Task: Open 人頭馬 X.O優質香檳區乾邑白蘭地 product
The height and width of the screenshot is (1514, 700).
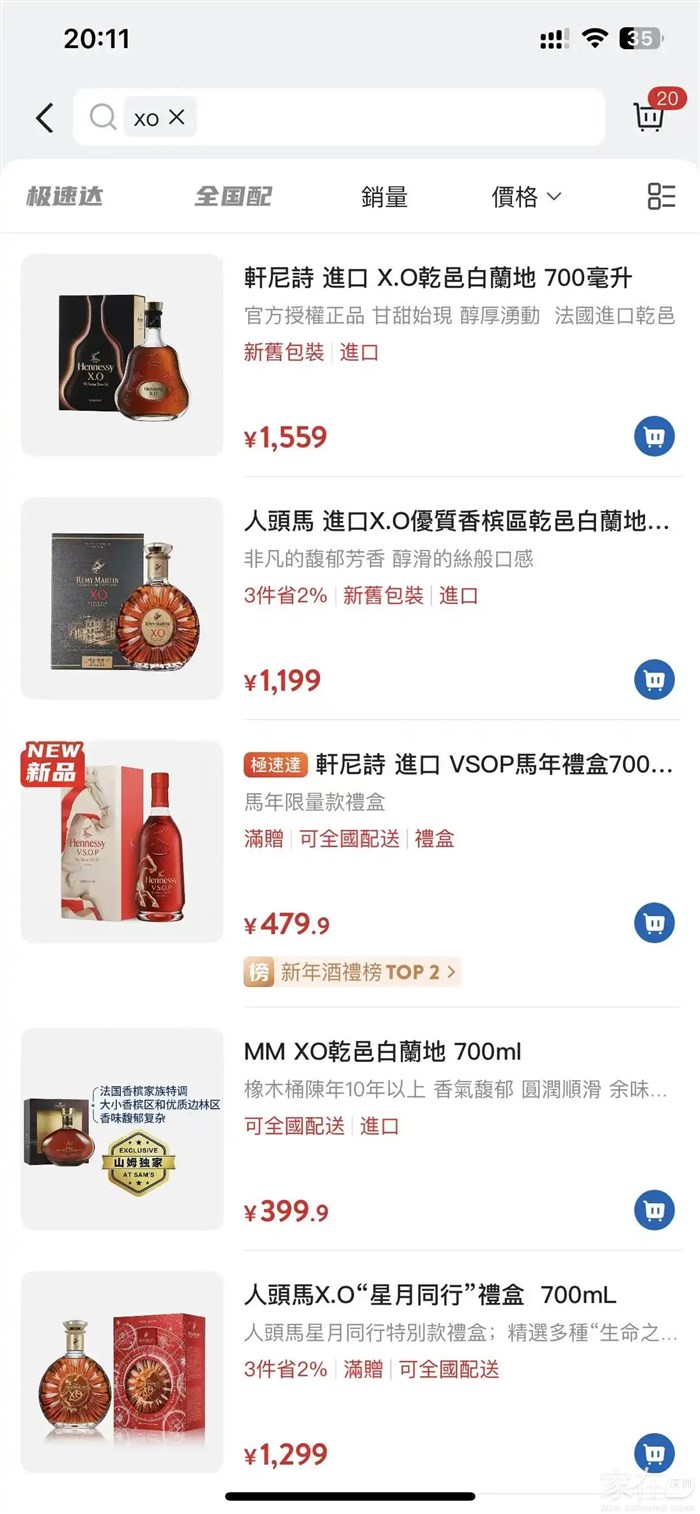Action: click(456, 521)
